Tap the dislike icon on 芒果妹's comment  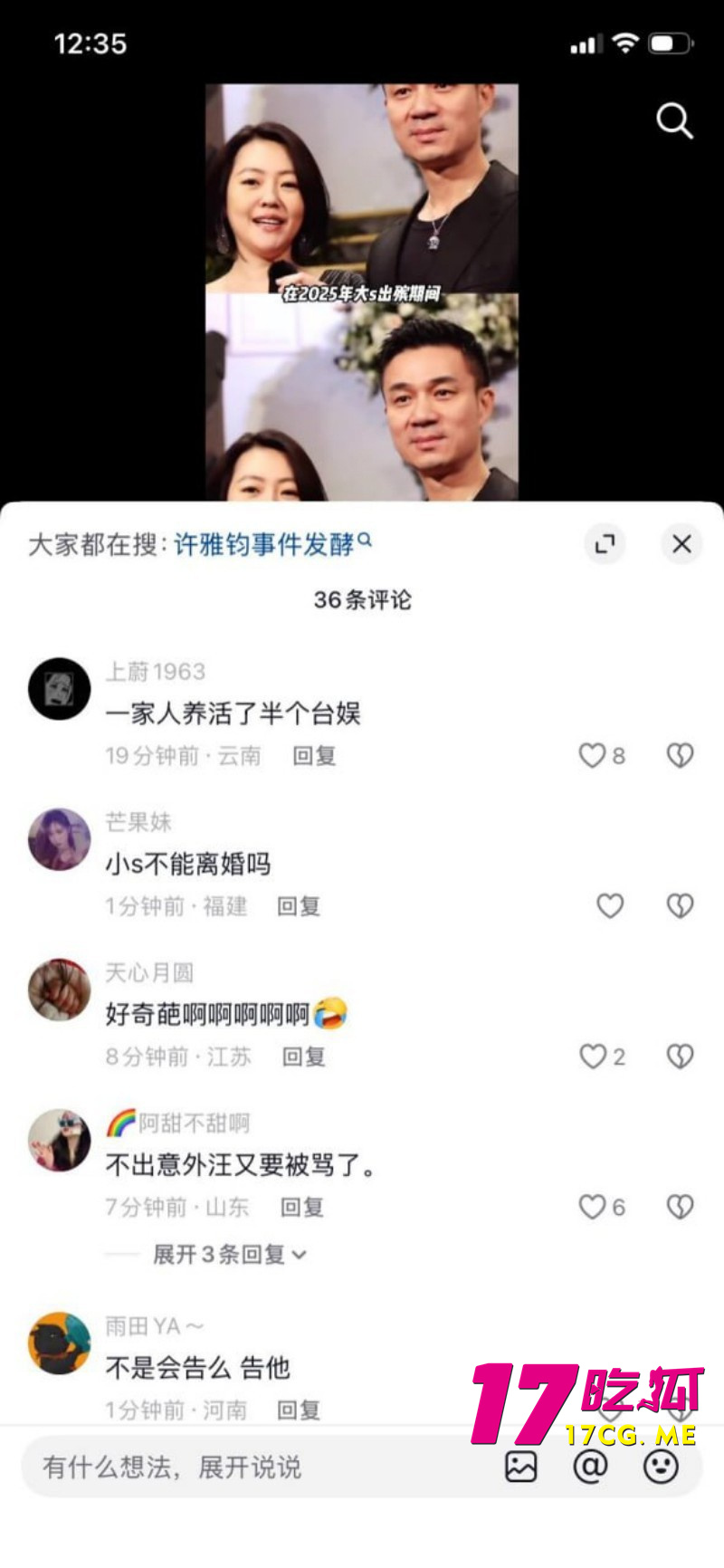[x=680, y=906]
